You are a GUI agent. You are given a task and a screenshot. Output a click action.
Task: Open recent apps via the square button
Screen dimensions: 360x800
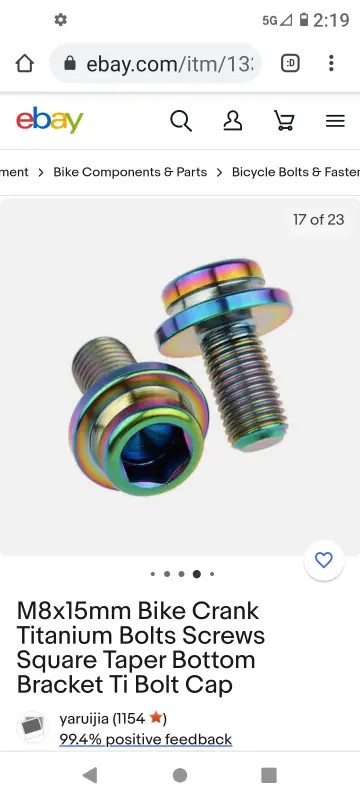(x=269, y=776)
